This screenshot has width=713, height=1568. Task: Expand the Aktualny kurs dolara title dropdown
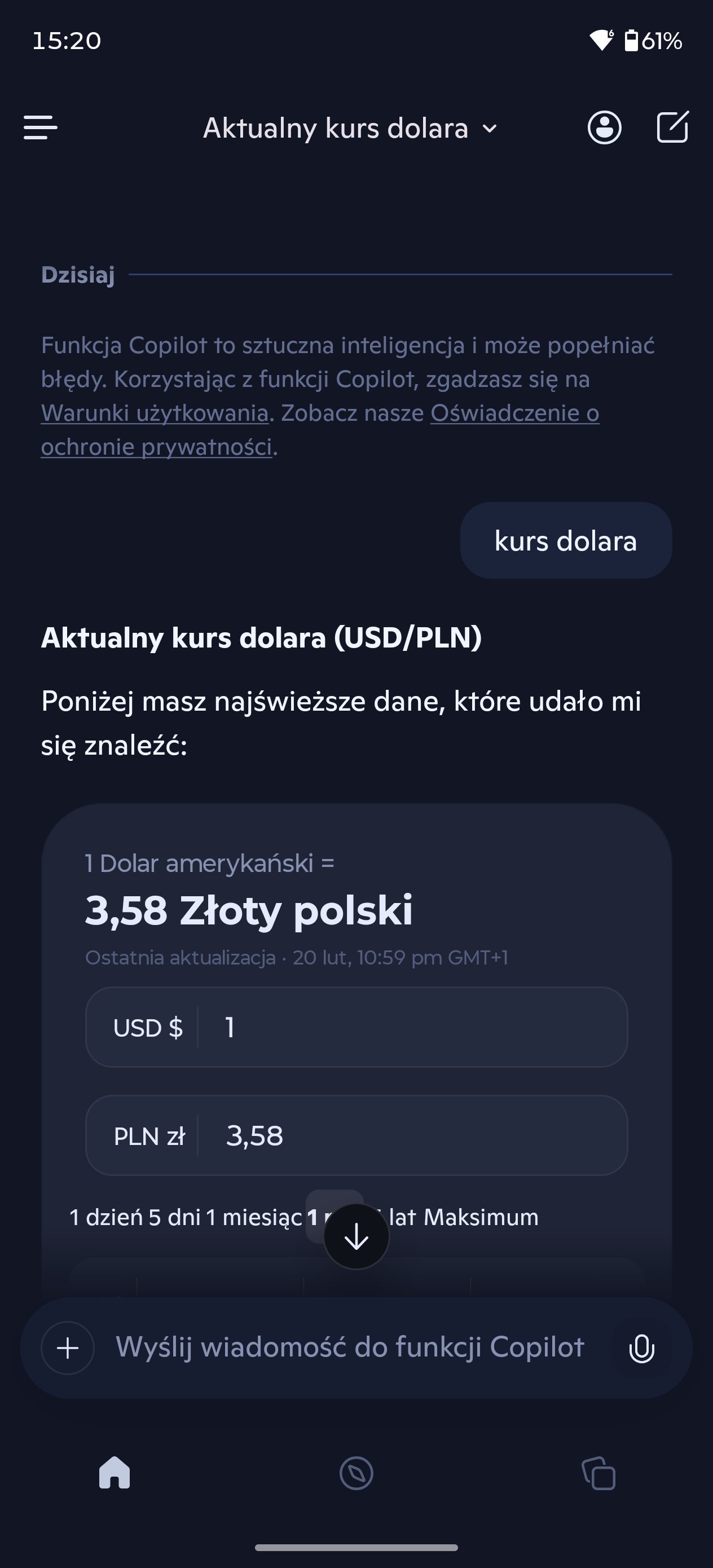350,129
